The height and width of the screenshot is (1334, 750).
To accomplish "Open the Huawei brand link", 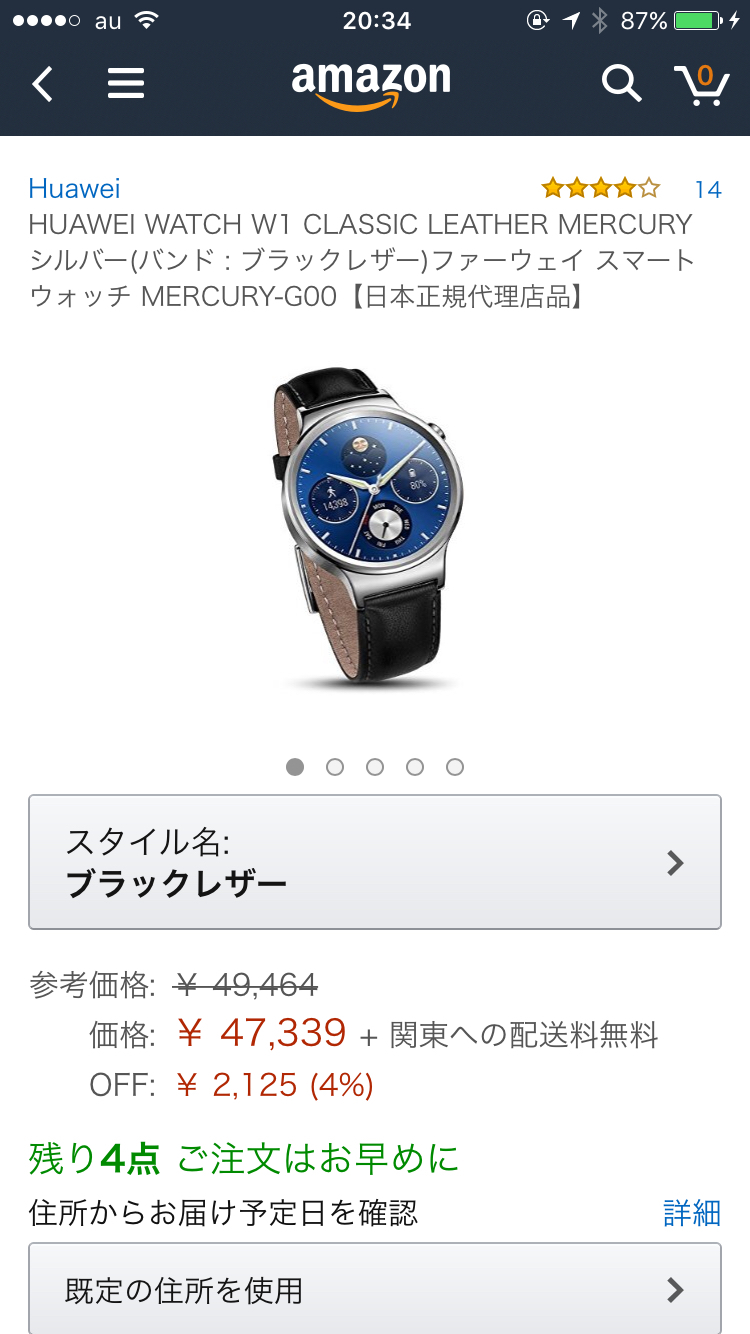I will (x=74, y=188).
